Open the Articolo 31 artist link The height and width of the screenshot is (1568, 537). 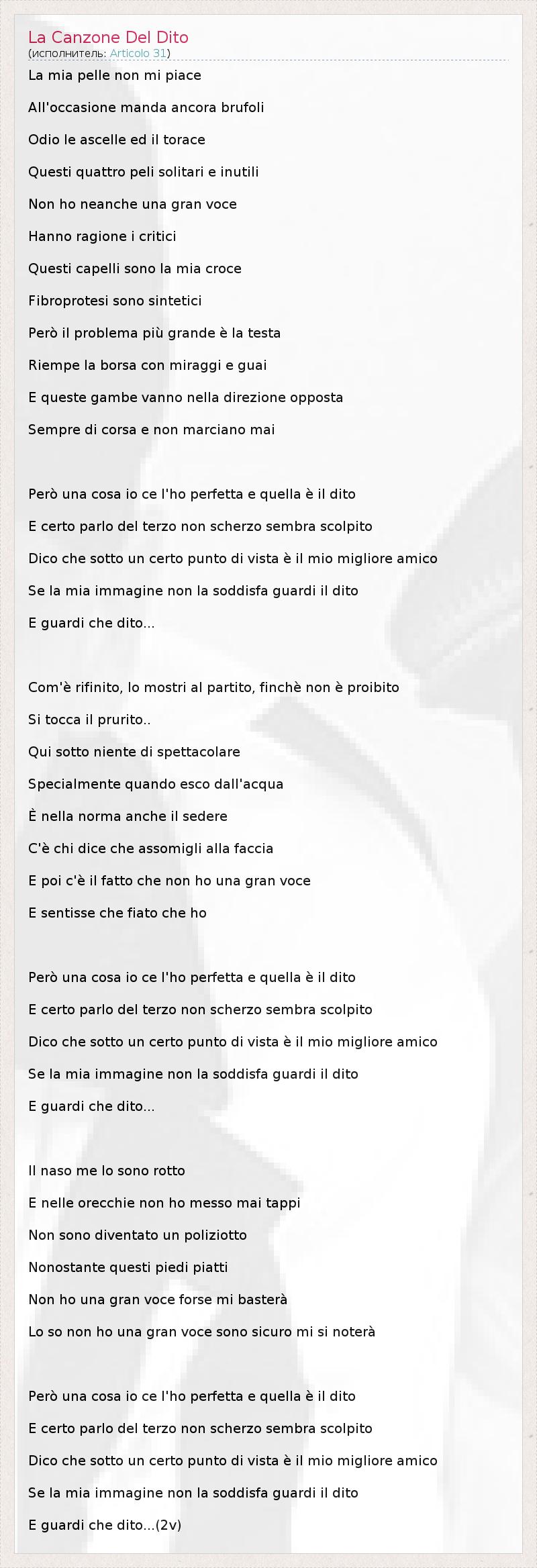coord(138,53)
